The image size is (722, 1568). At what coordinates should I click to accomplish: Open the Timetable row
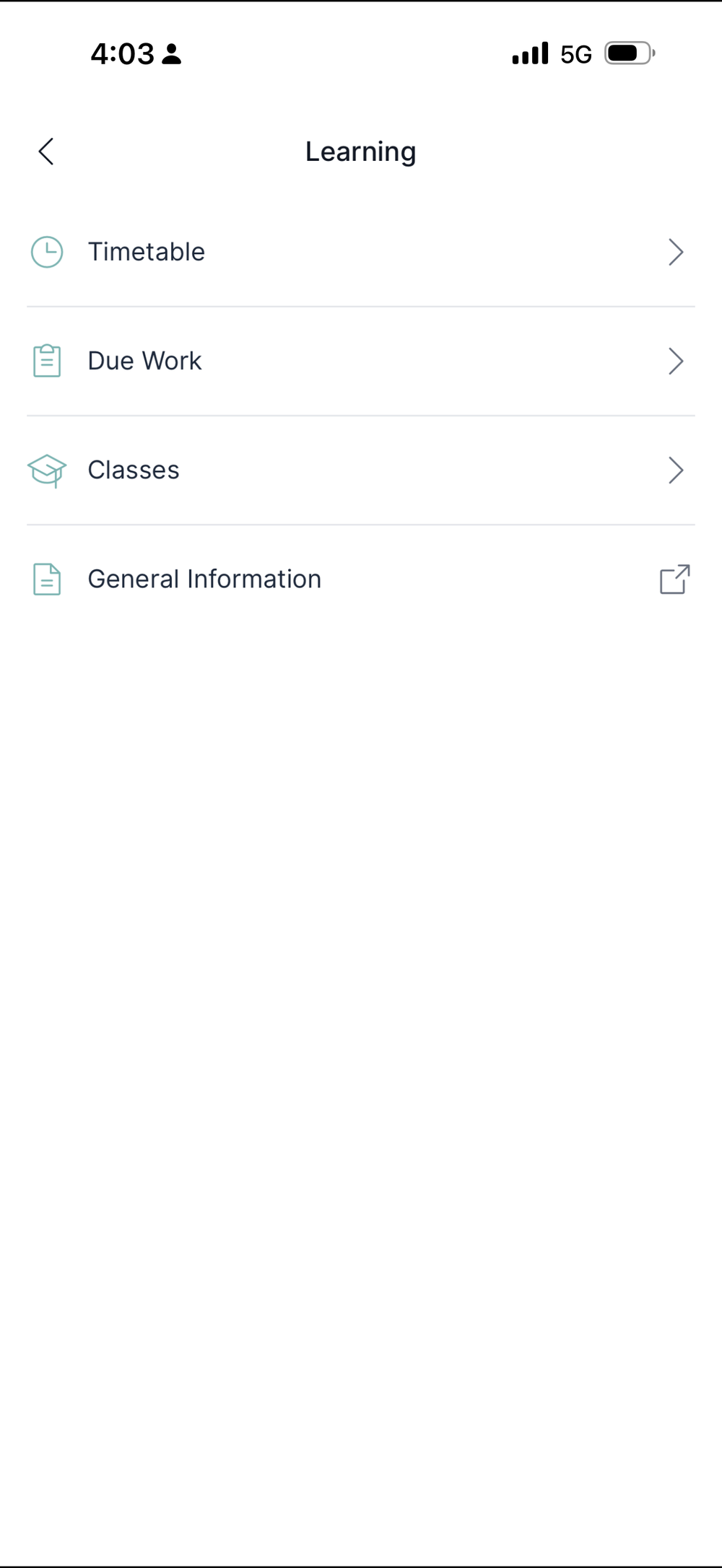point(360,252)
